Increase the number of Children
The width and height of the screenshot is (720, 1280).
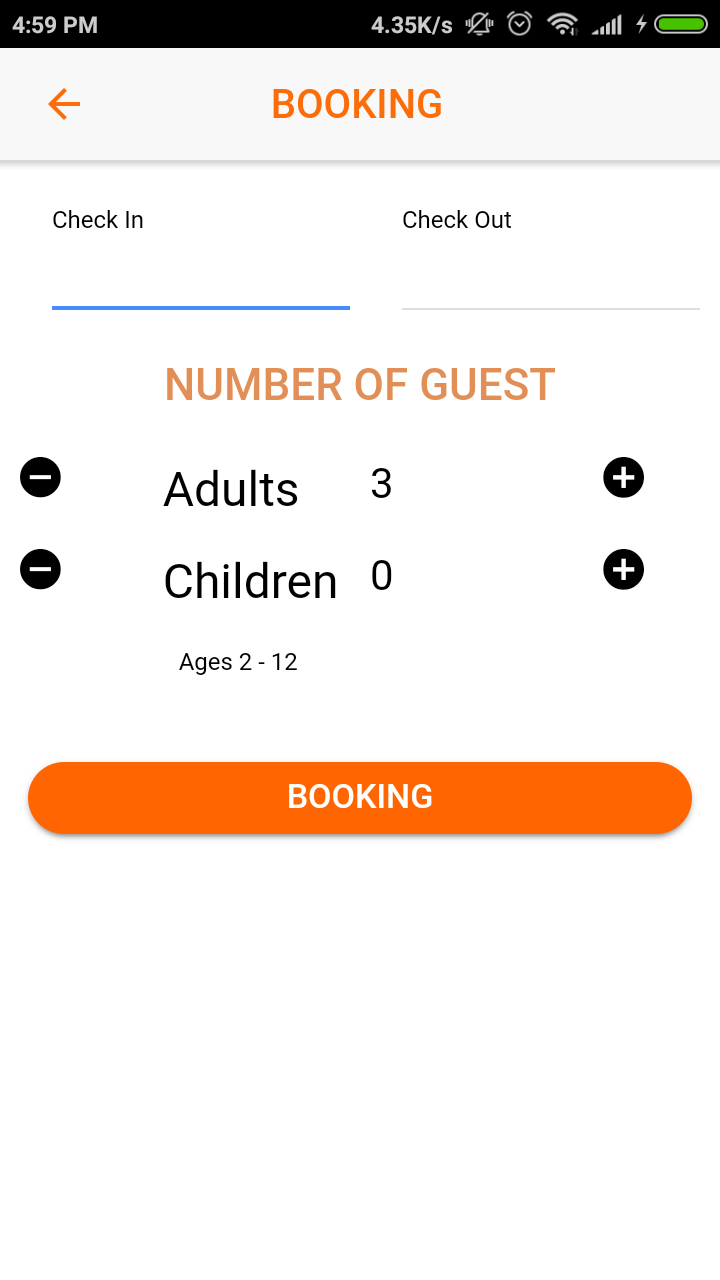point(624,569)
